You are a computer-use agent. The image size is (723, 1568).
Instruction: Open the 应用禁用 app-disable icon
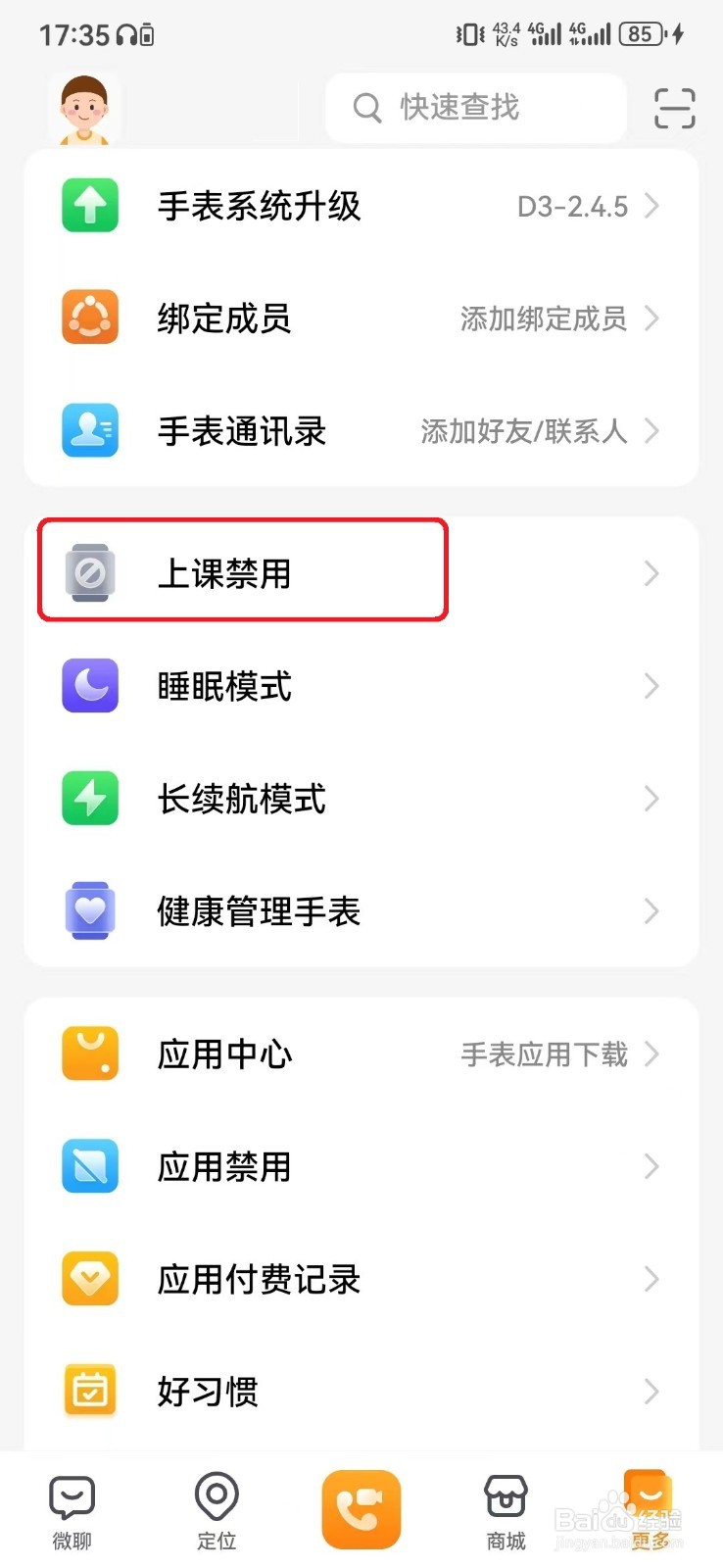[x=89, y=1166]
